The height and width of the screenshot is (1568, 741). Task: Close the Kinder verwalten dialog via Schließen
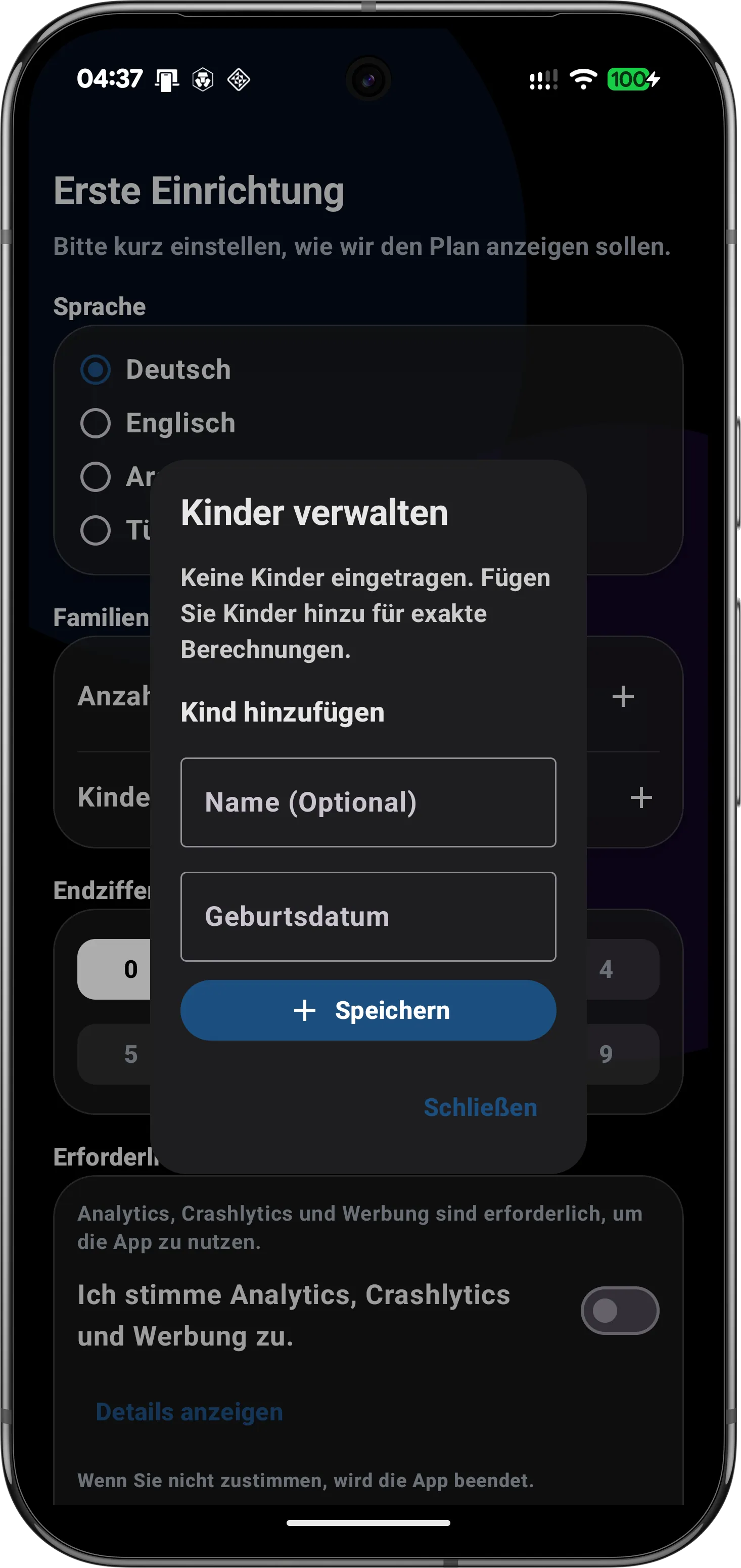click(480, 1107)
